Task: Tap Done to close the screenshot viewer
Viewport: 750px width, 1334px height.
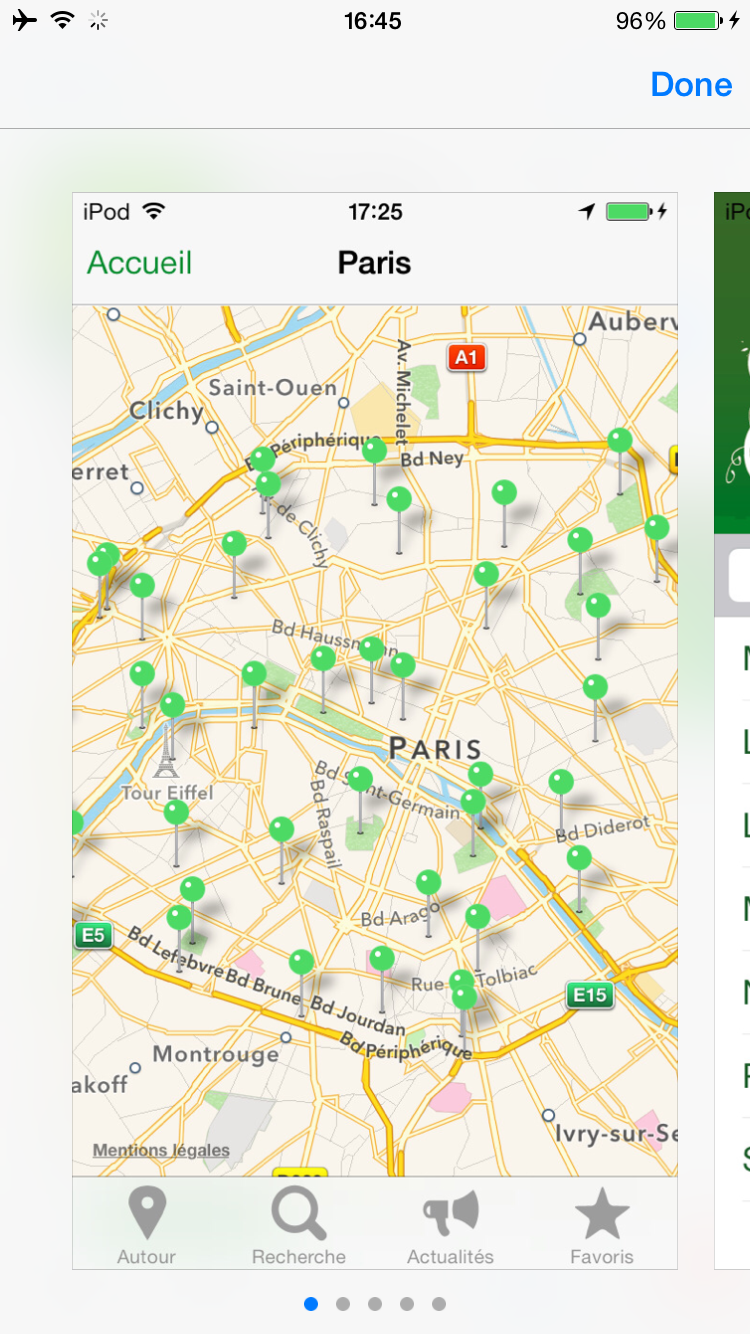Action: 691,85
